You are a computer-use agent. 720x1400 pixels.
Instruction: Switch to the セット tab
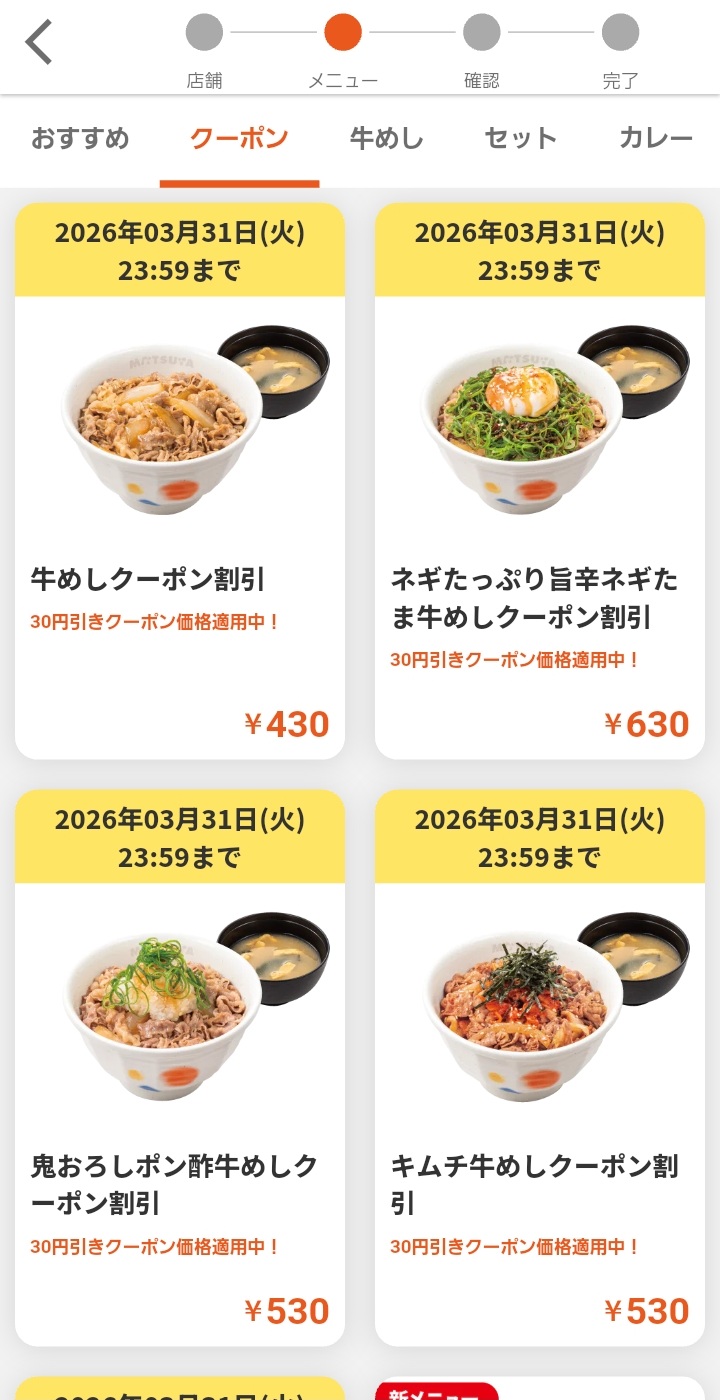coord(520,138)
